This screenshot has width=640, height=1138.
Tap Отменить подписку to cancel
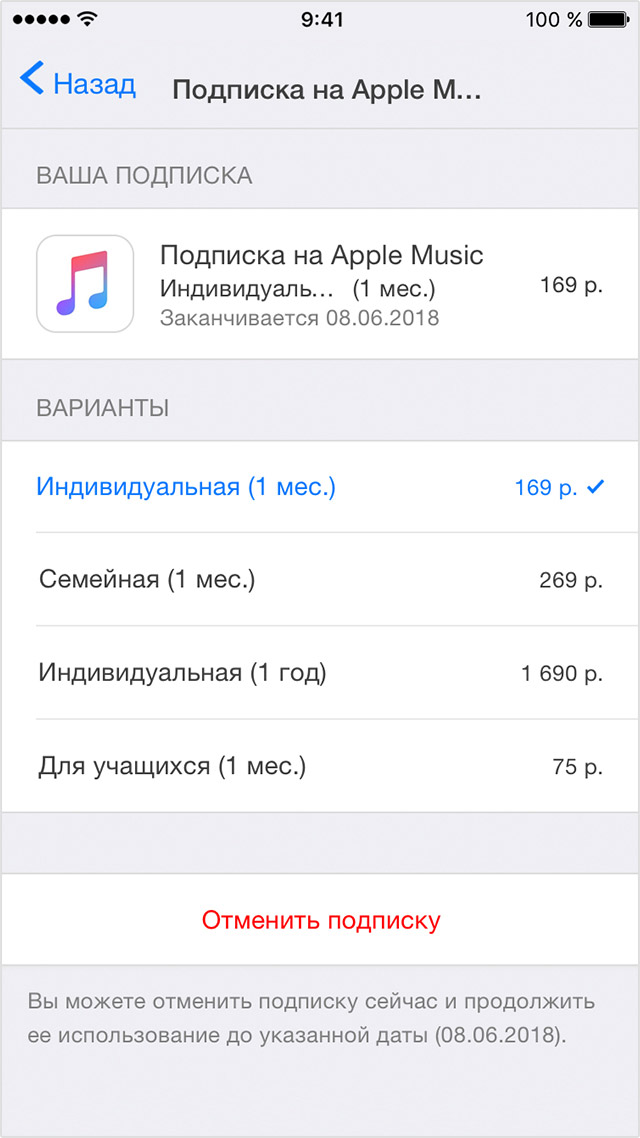pyautogui.click(x=320, y=920)
